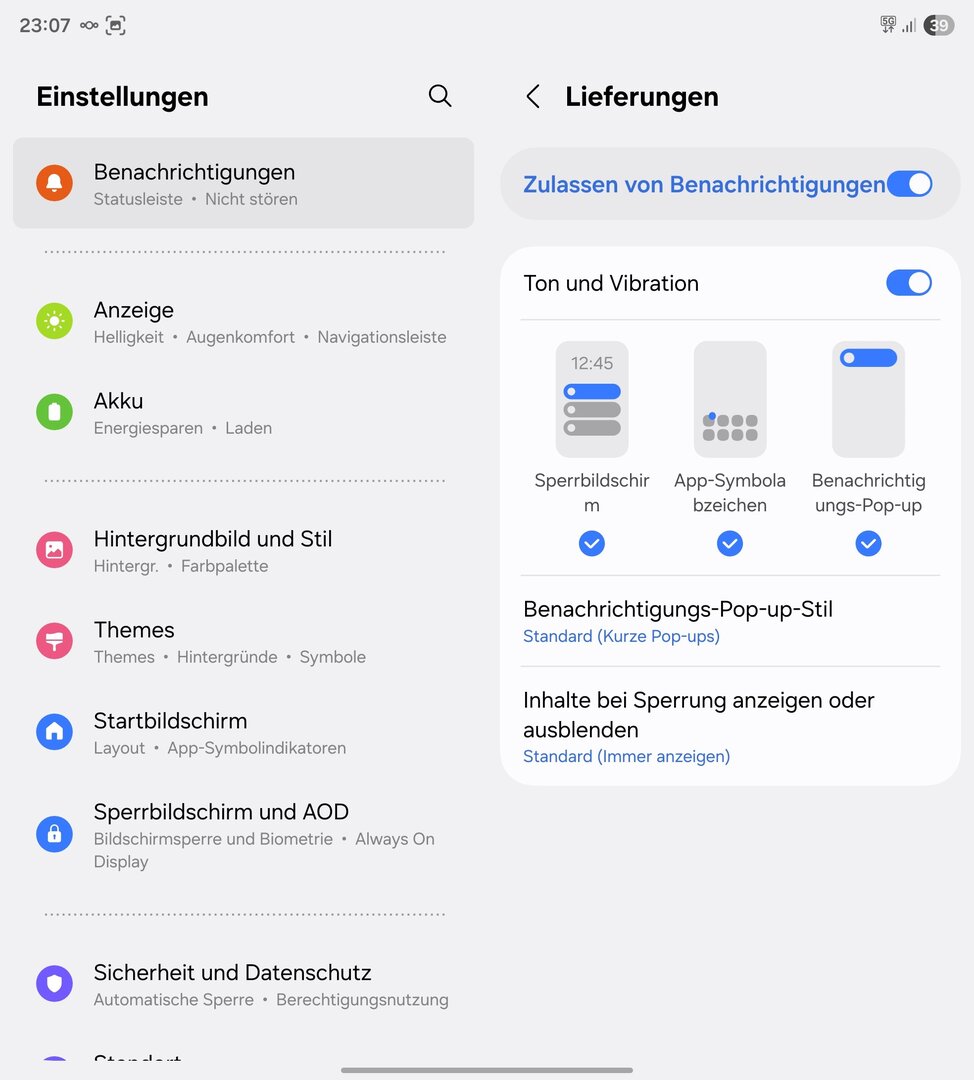Open the settings search
This screenshot has width=974, height=1080.
coord(440,96)
